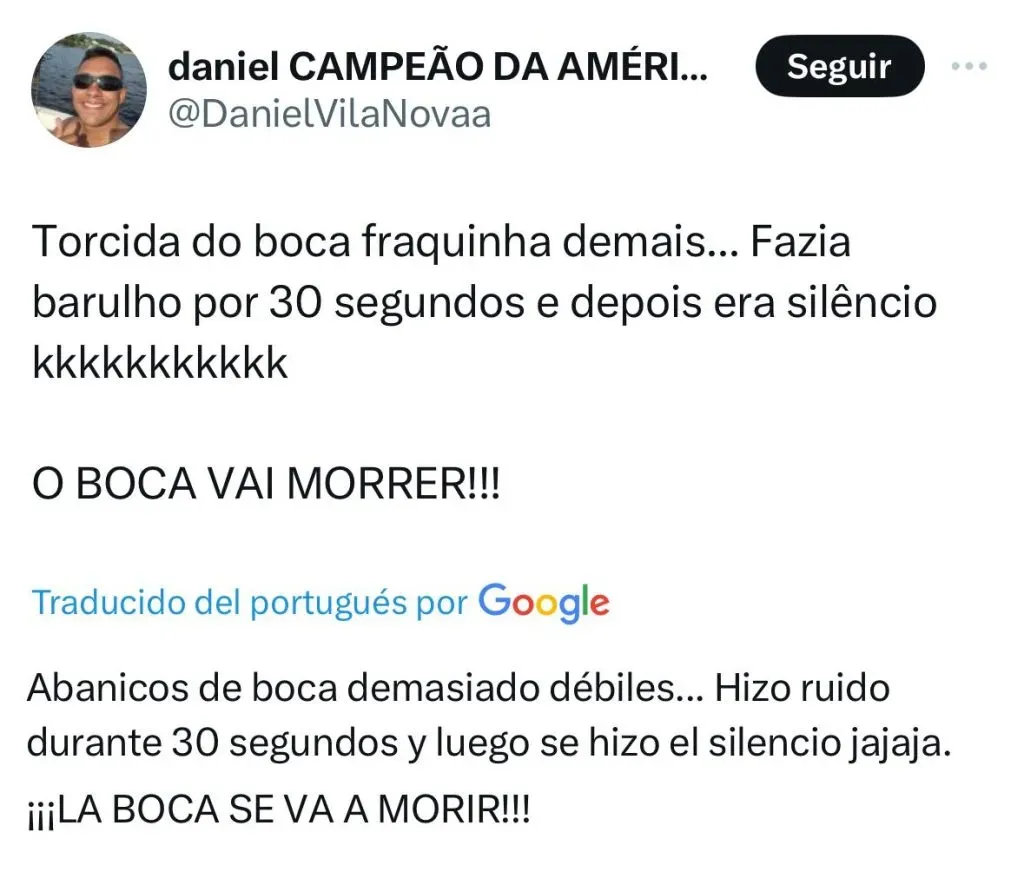Open daniel's profile picture

point(89,90)
